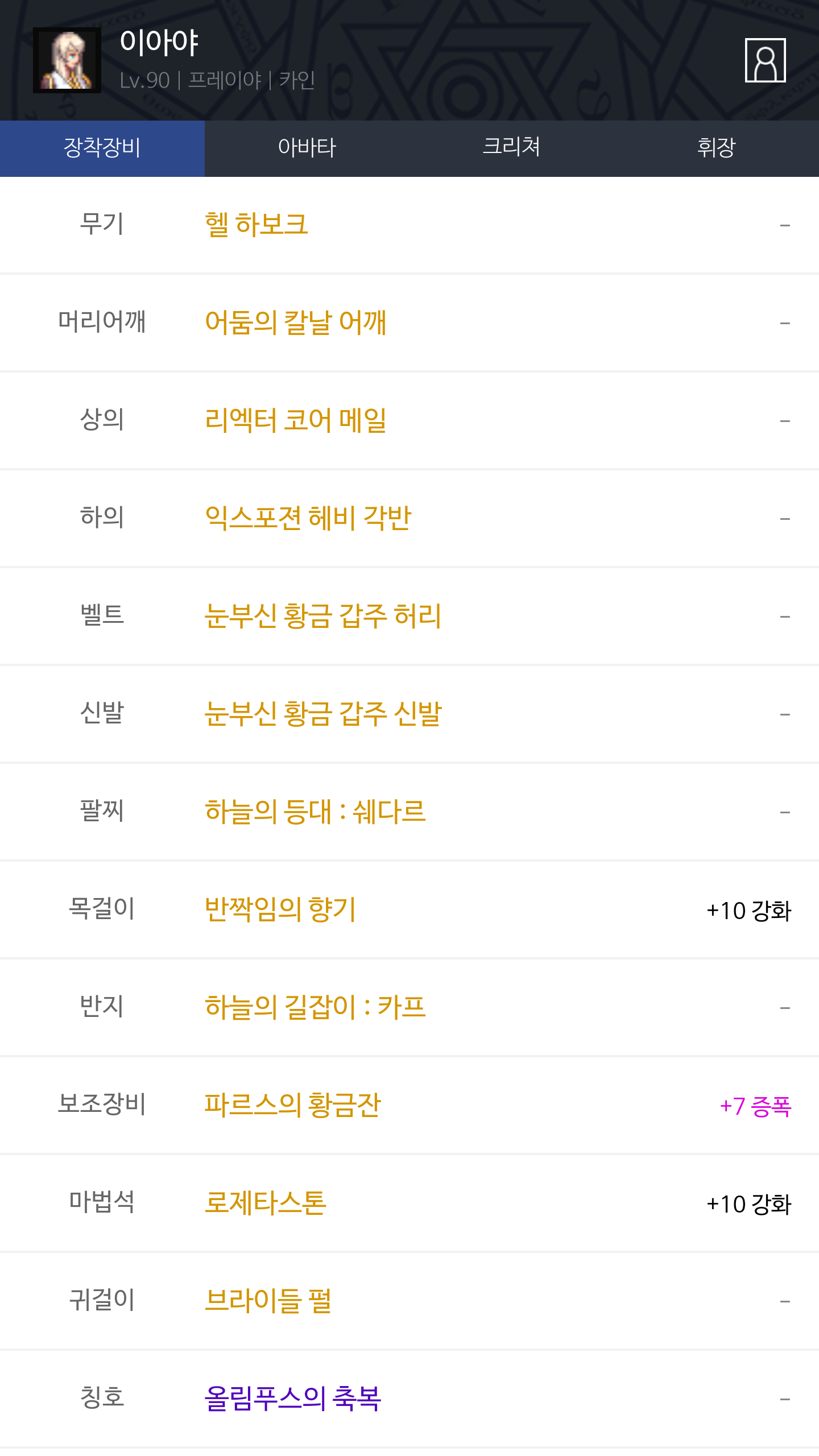The image size is (819, 1456).
Task: Open 눈부신 황금 갑주 허리 belt
Action: [x=323, y=616]
